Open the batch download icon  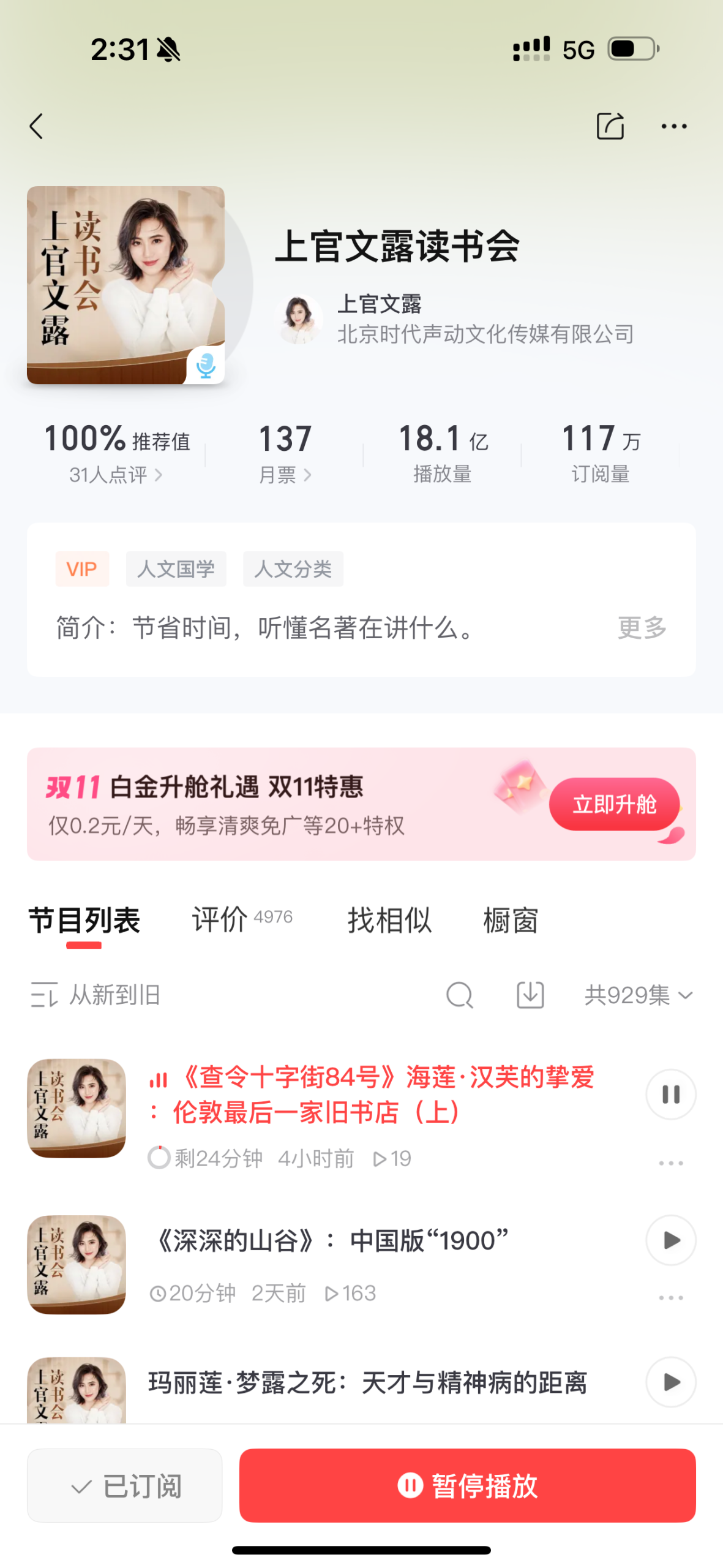coord(530,995)
